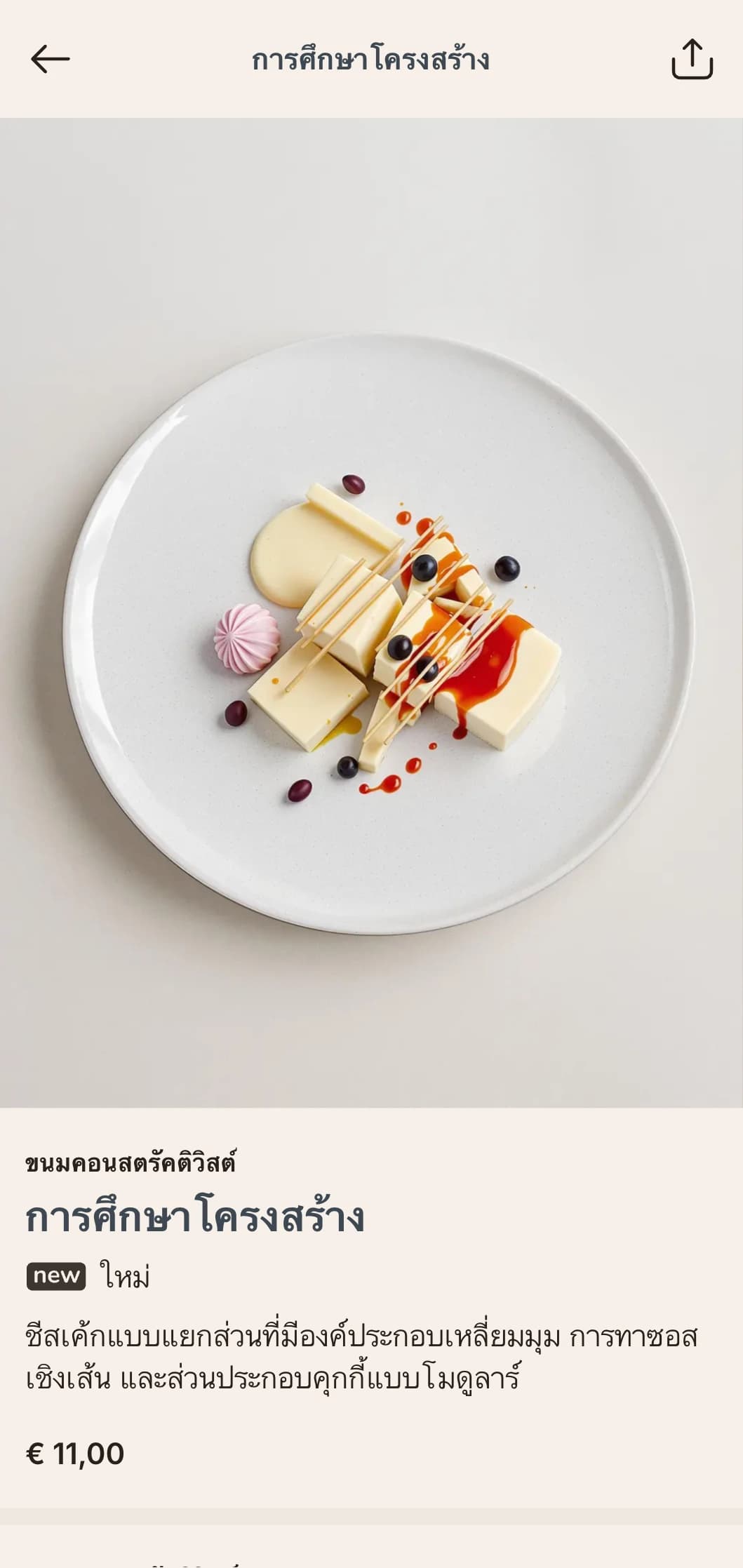Open the dessert photo full view
Viewport: 743px width, 1568px height.
(x=371, y=612)
